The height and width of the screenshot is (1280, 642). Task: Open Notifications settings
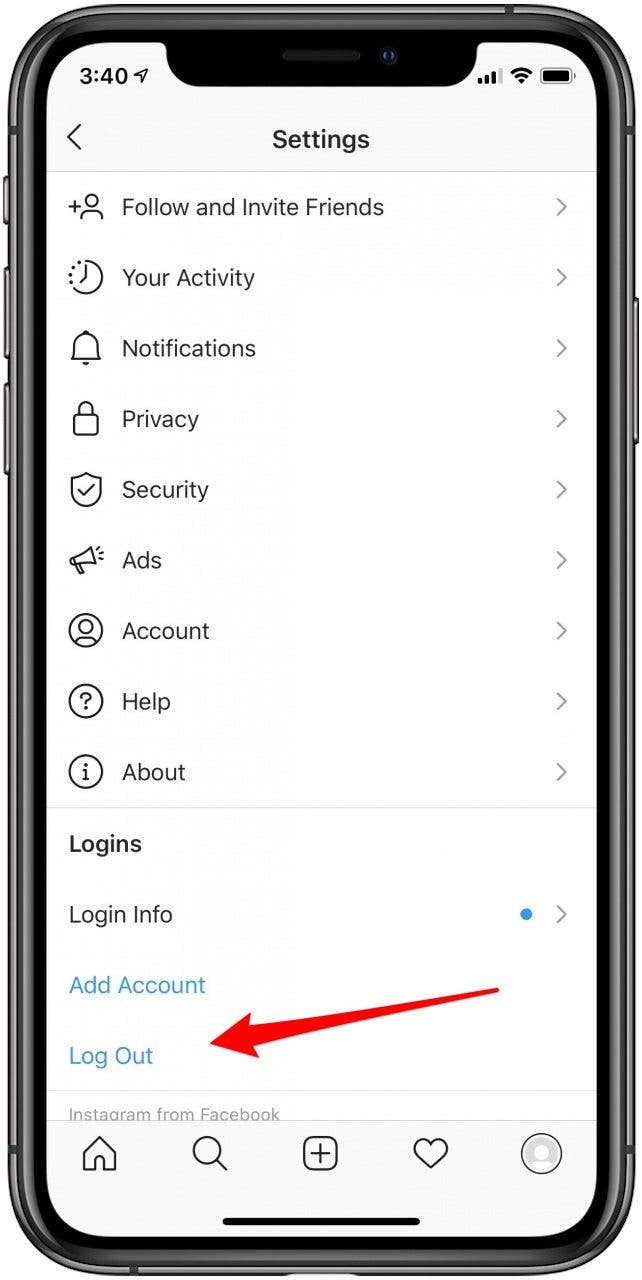click(321, 348)
